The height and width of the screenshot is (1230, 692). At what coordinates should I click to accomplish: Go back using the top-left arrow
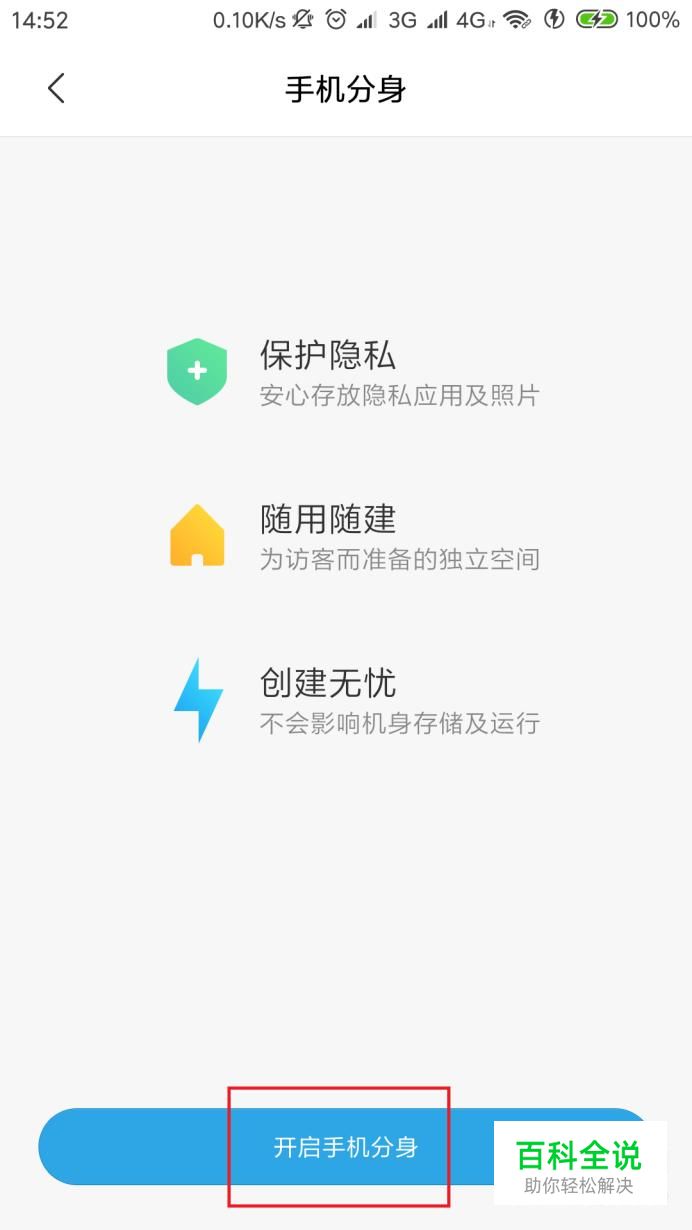pyautogui.click(x=56, y=88)
